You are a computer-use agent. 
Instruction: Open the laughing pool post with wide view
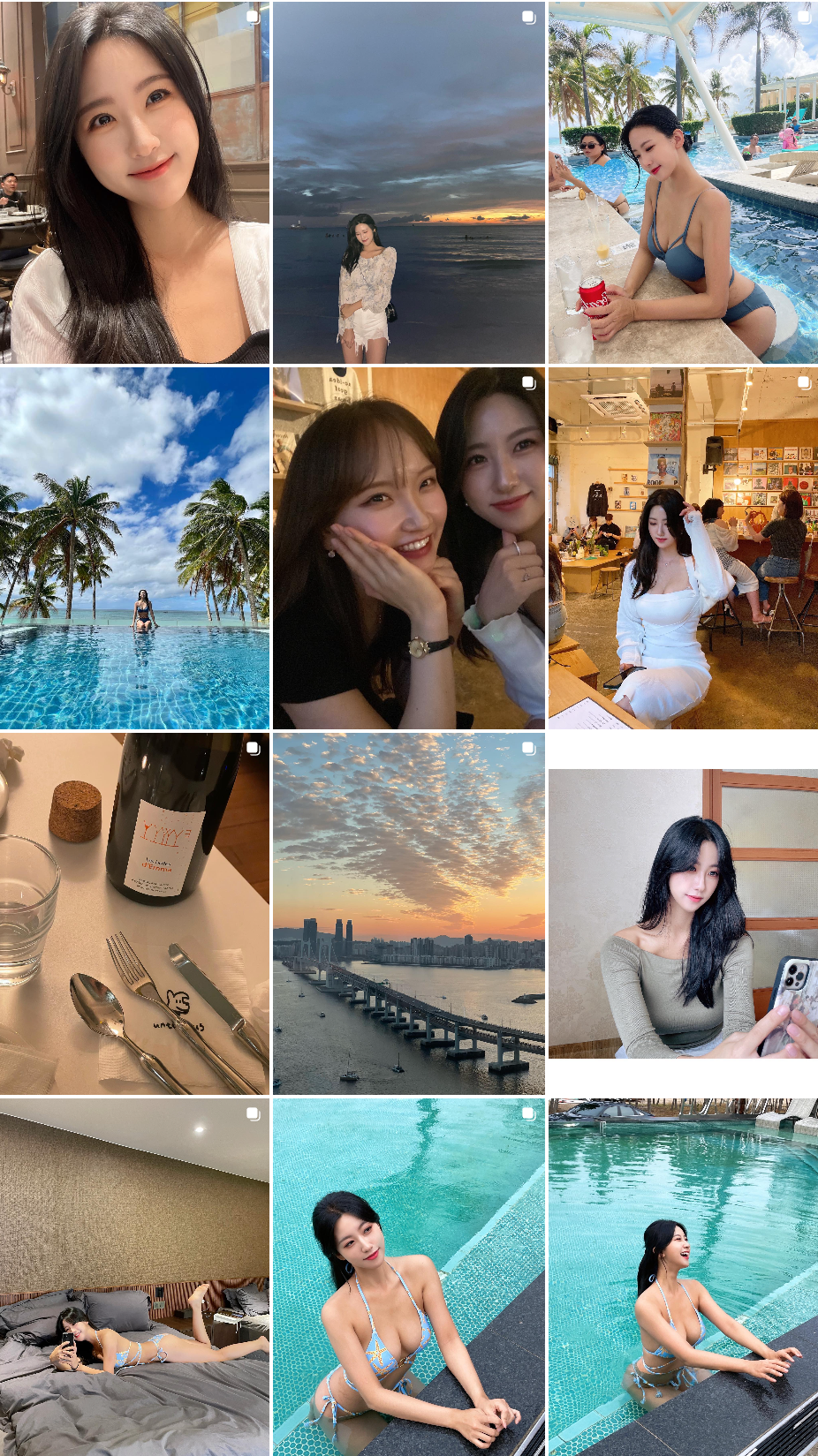[x=683, y=1277]
